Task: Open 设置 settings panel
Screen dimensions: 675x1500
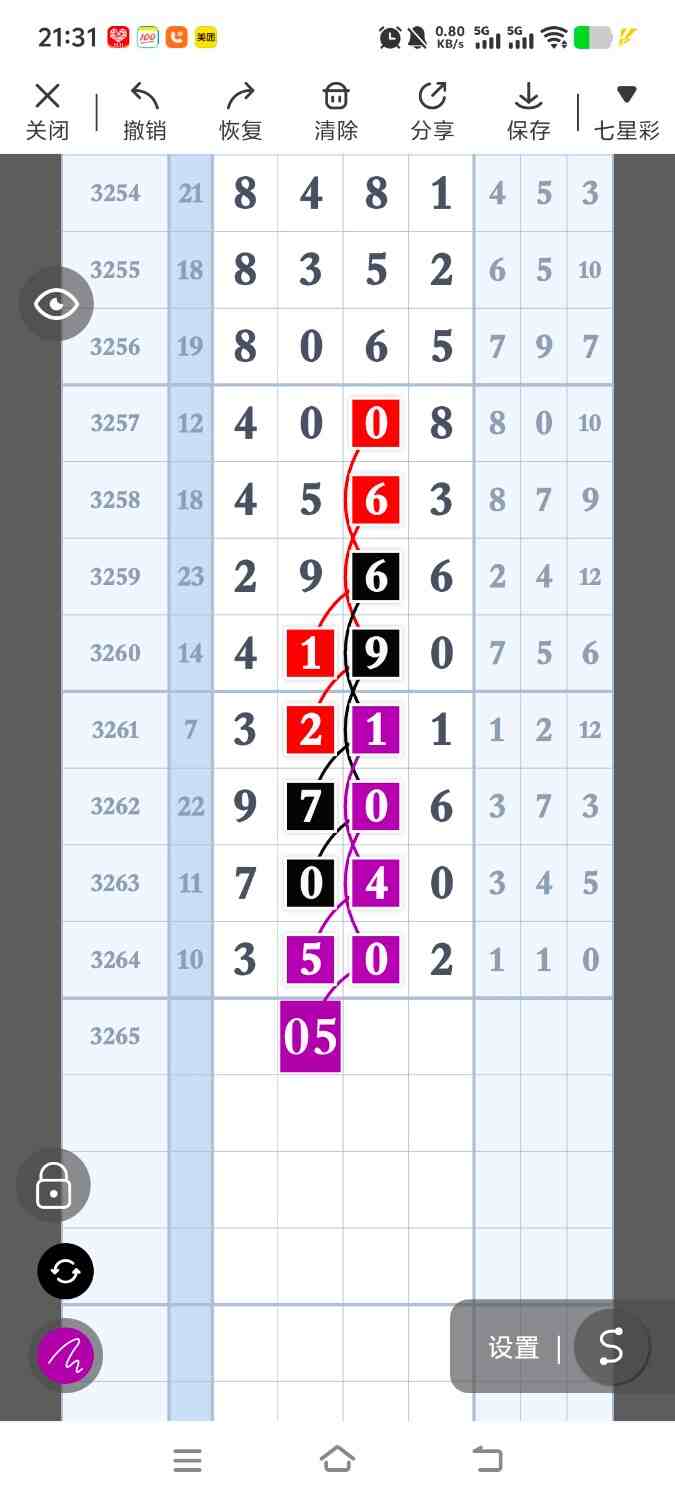Action: click(514, 1347)
